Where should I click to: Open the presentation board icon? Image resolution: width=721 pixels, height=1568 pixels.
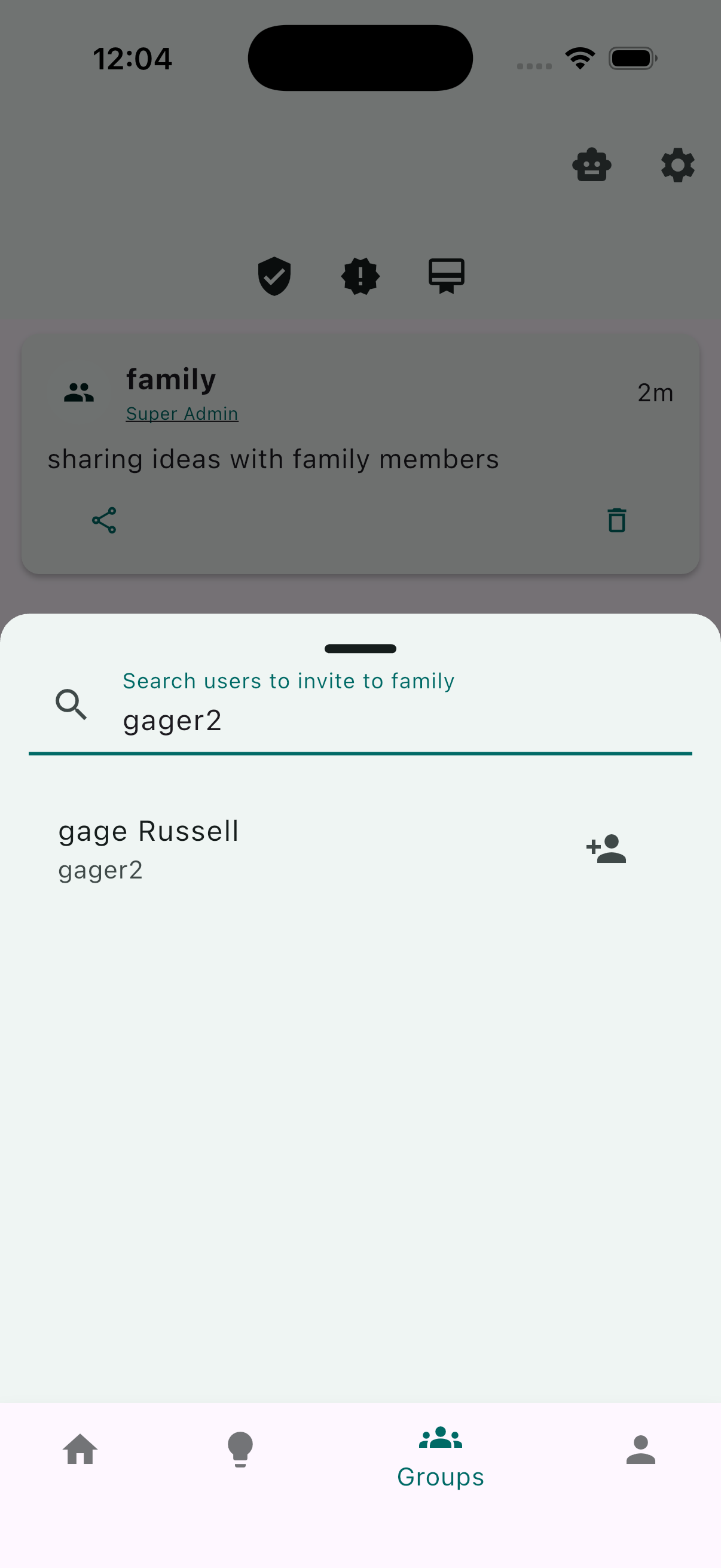click(x=447, y=276)
